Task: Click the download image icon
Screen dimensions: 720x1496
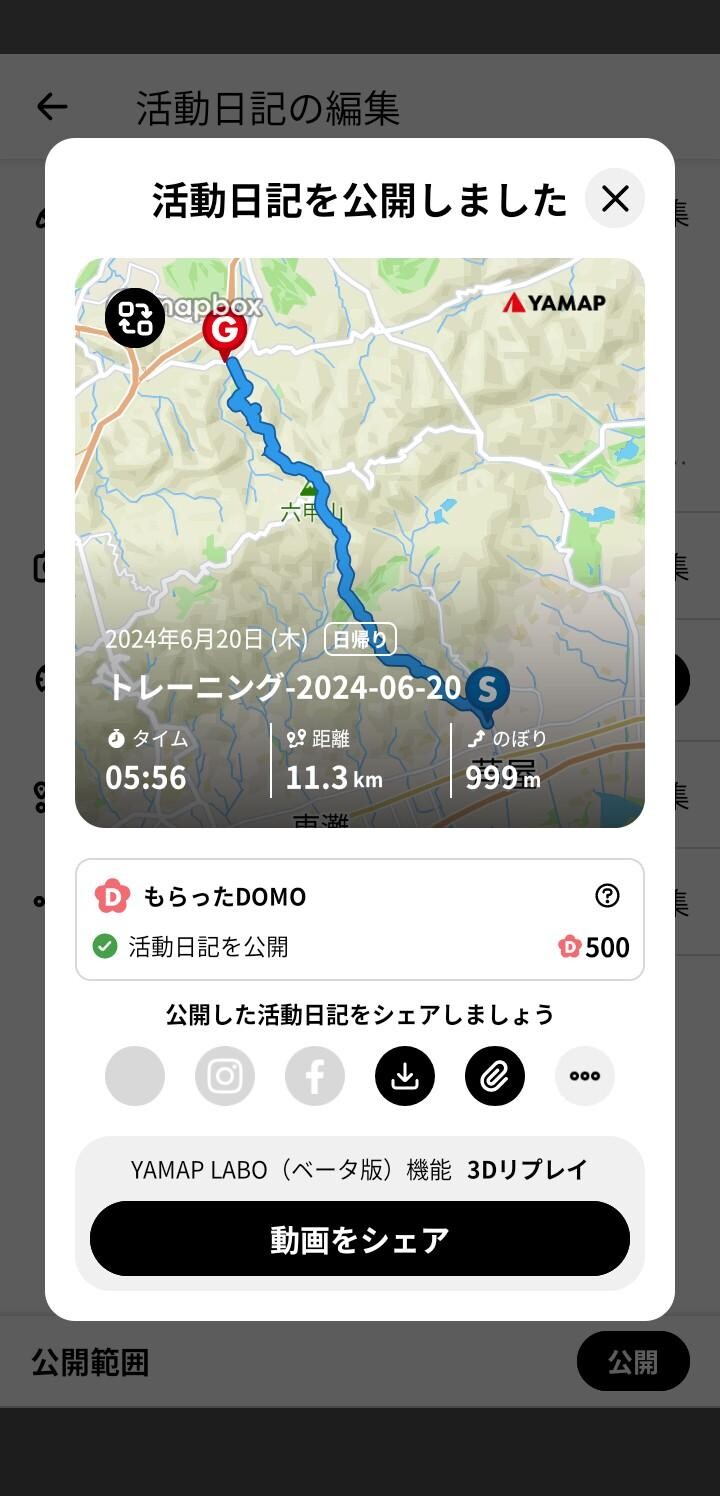Action: (405, 1075)
